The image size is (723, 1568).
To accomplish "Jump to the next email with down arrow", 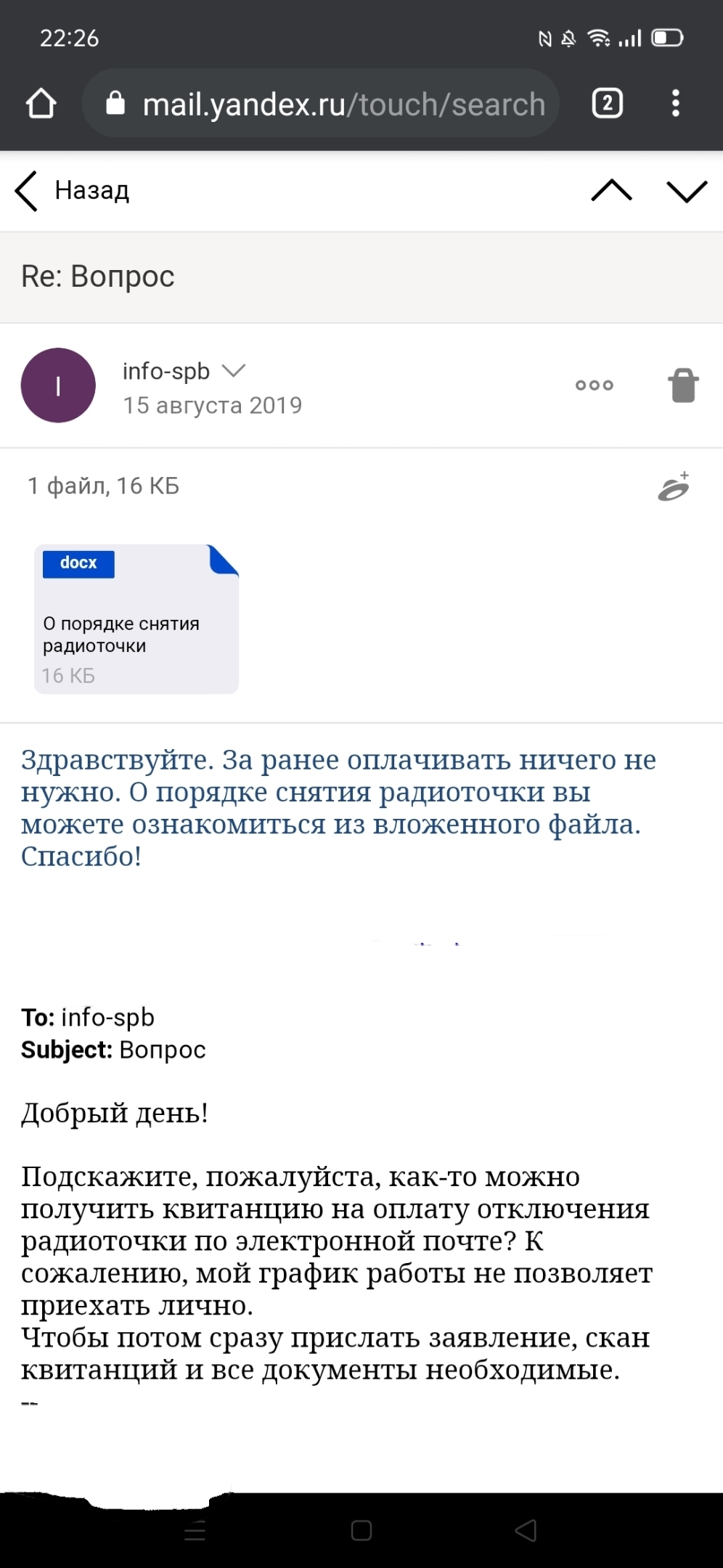I will point(686,191).
